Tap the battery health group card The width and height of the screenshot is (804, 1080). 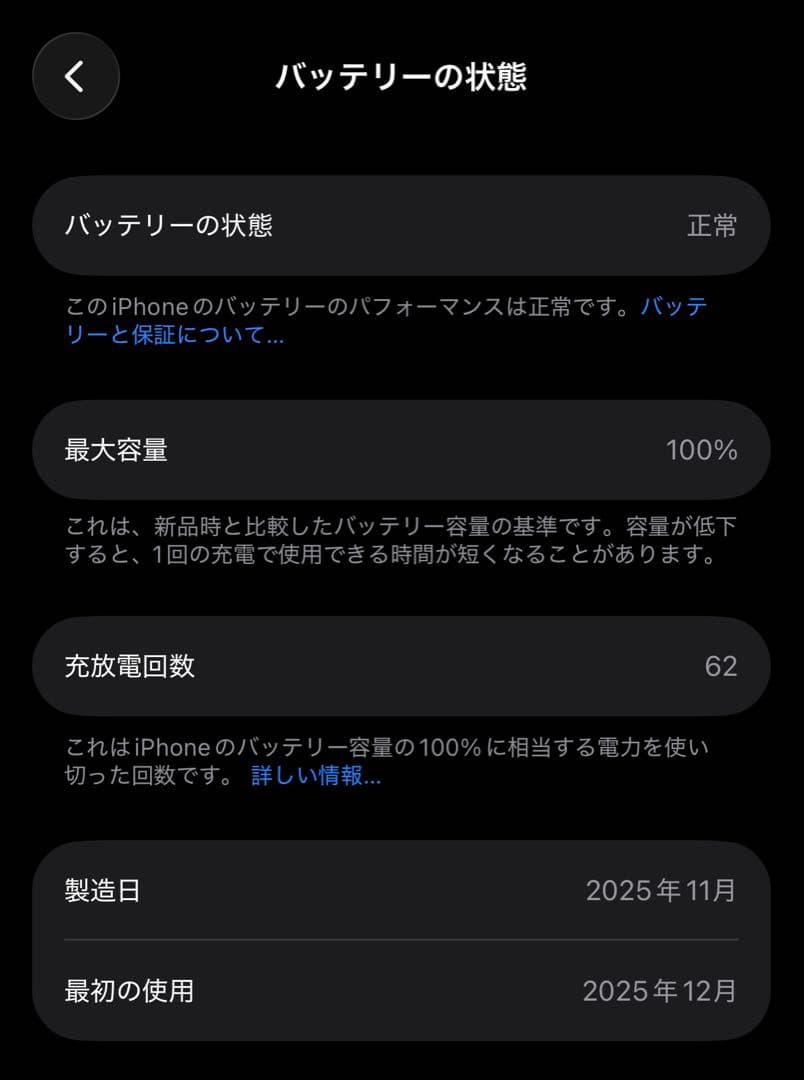(x=400, y=226)
